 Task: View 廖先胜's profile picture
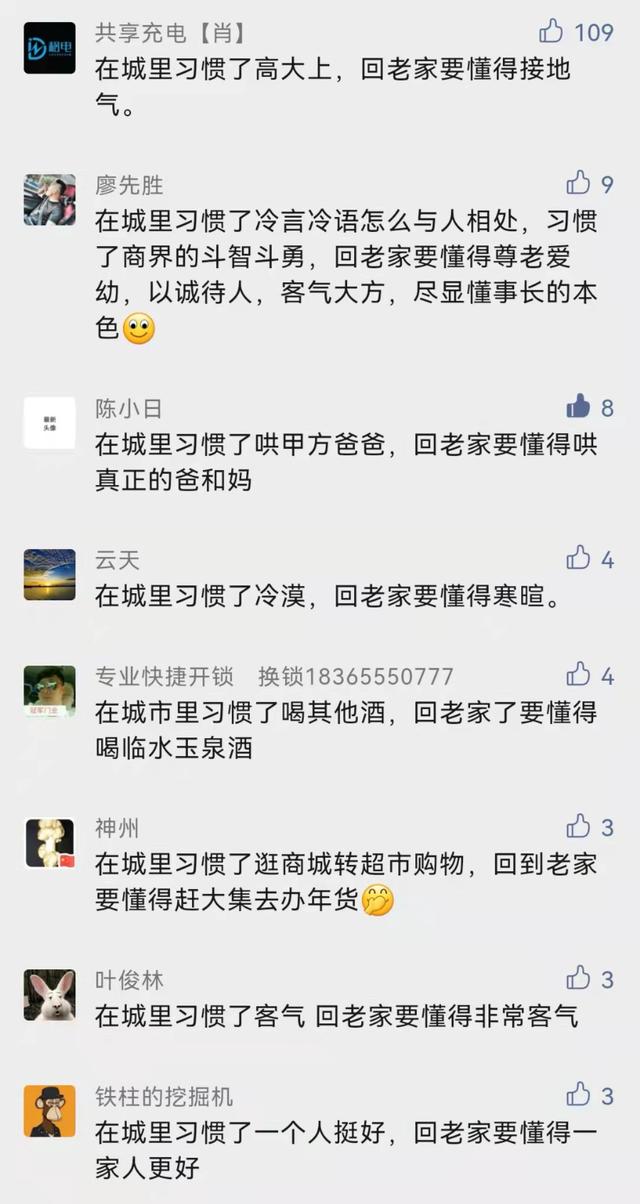tap(50, 200)
